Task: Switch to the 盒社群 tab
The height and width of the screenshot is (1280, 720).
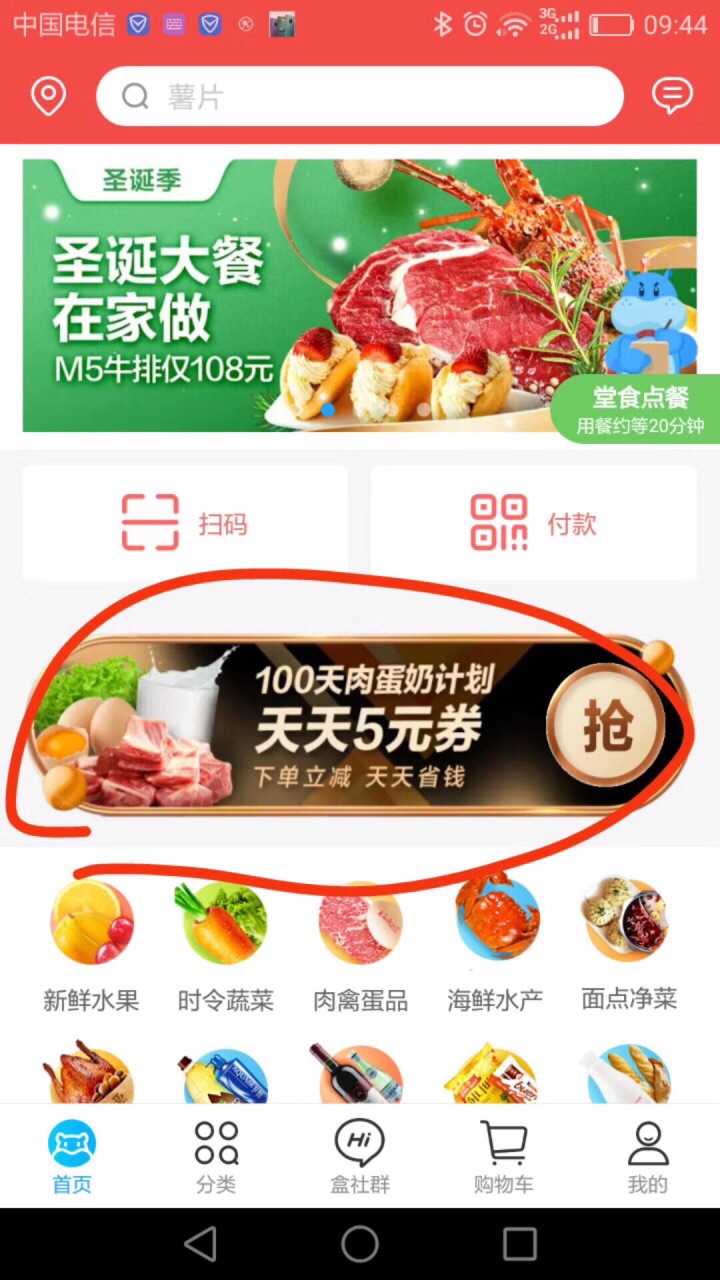Action: tap(360, 1157)
